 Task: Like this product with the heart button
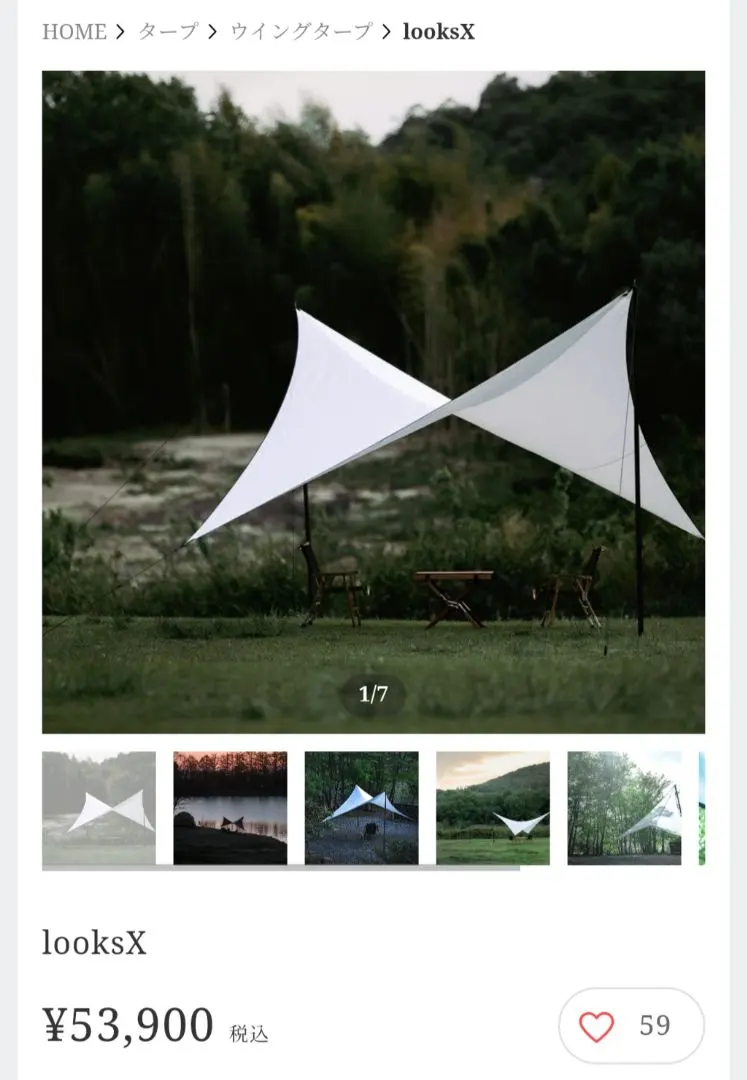click(x=598, y=1026)
